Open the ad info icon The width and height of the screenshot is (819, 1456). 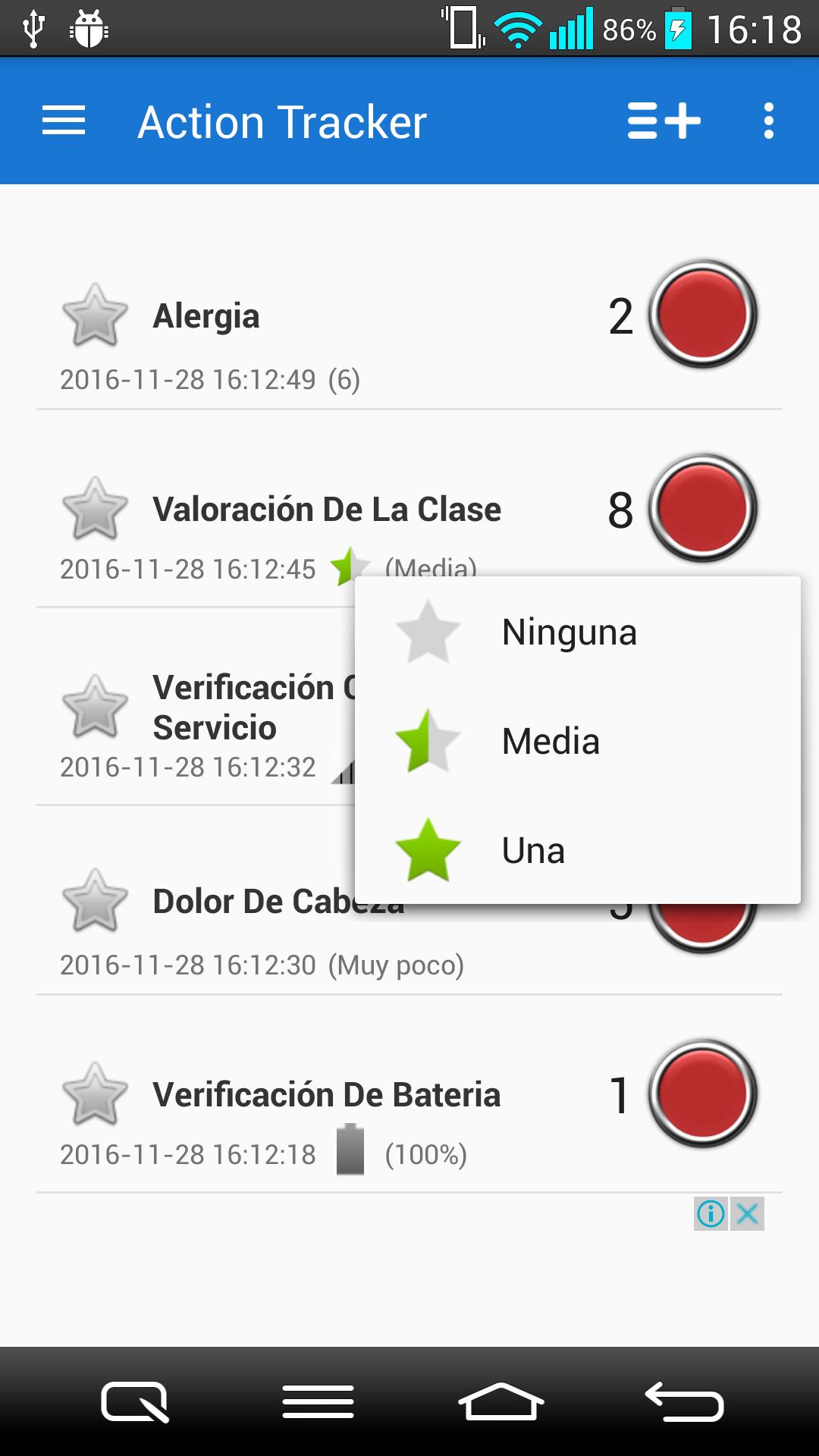(x=711, y=1214)
